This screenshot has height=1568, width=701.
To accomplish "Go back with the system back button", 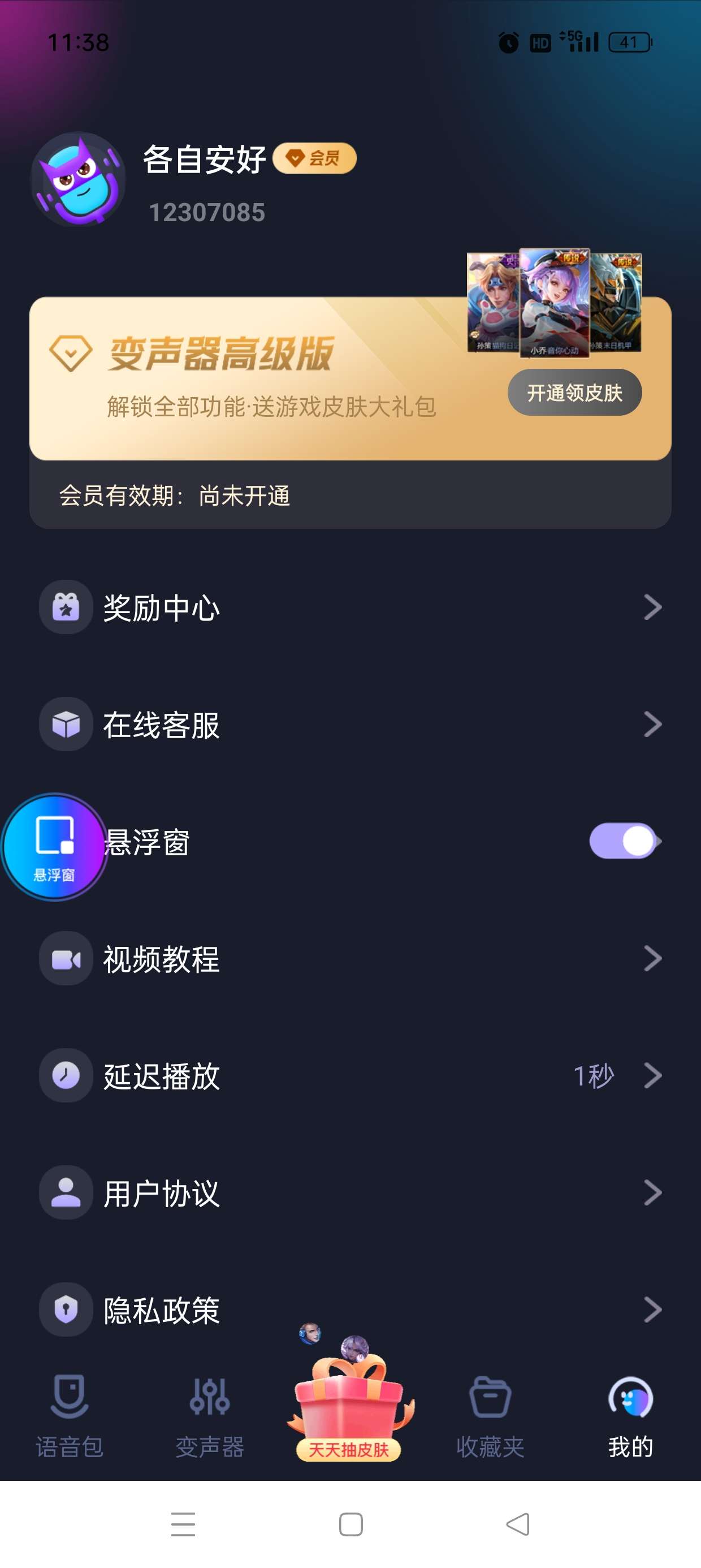I will tap(518, 1524).
